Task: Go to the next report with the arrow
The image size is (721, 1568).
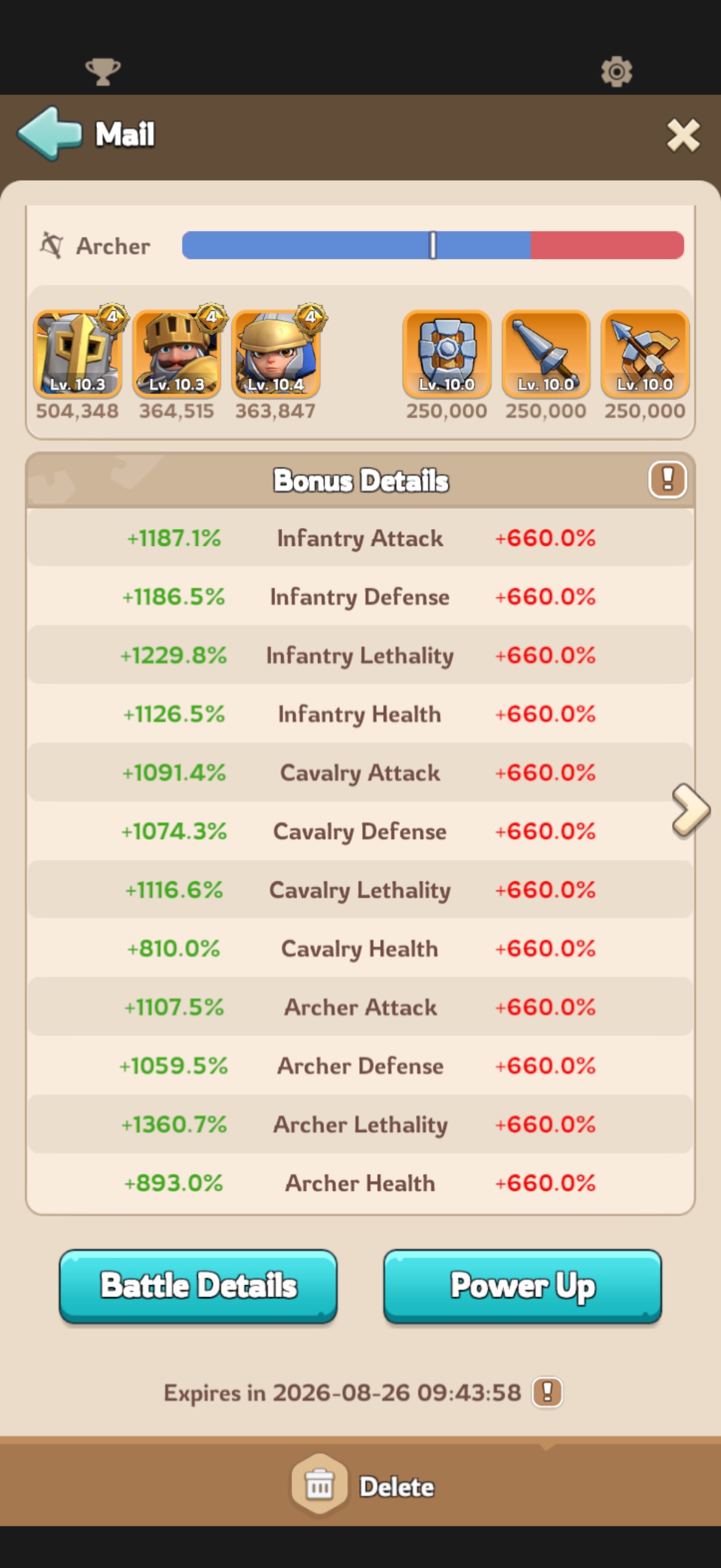Action: click(x=691, y=810)
